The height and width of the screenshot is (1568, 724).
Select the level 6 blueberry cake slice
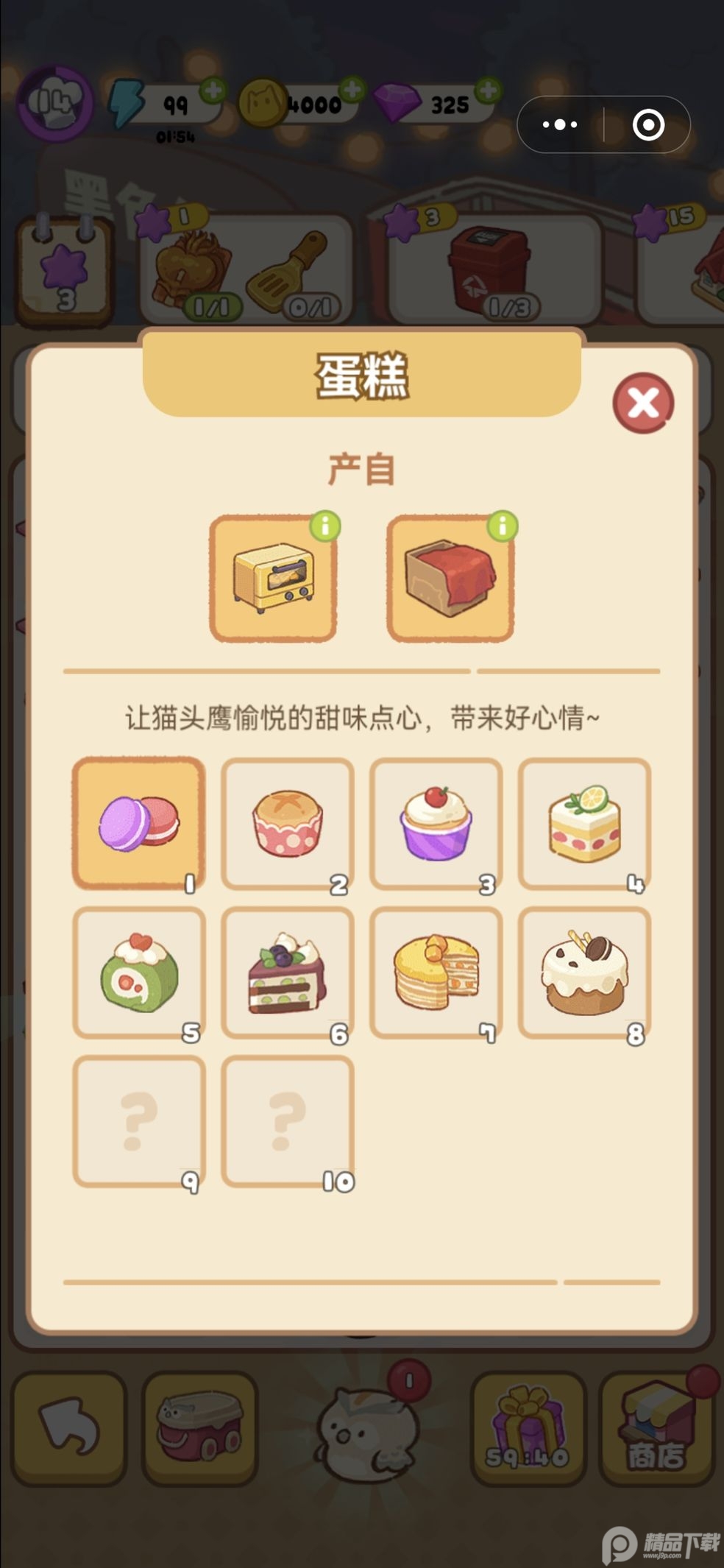pos(287,972)
